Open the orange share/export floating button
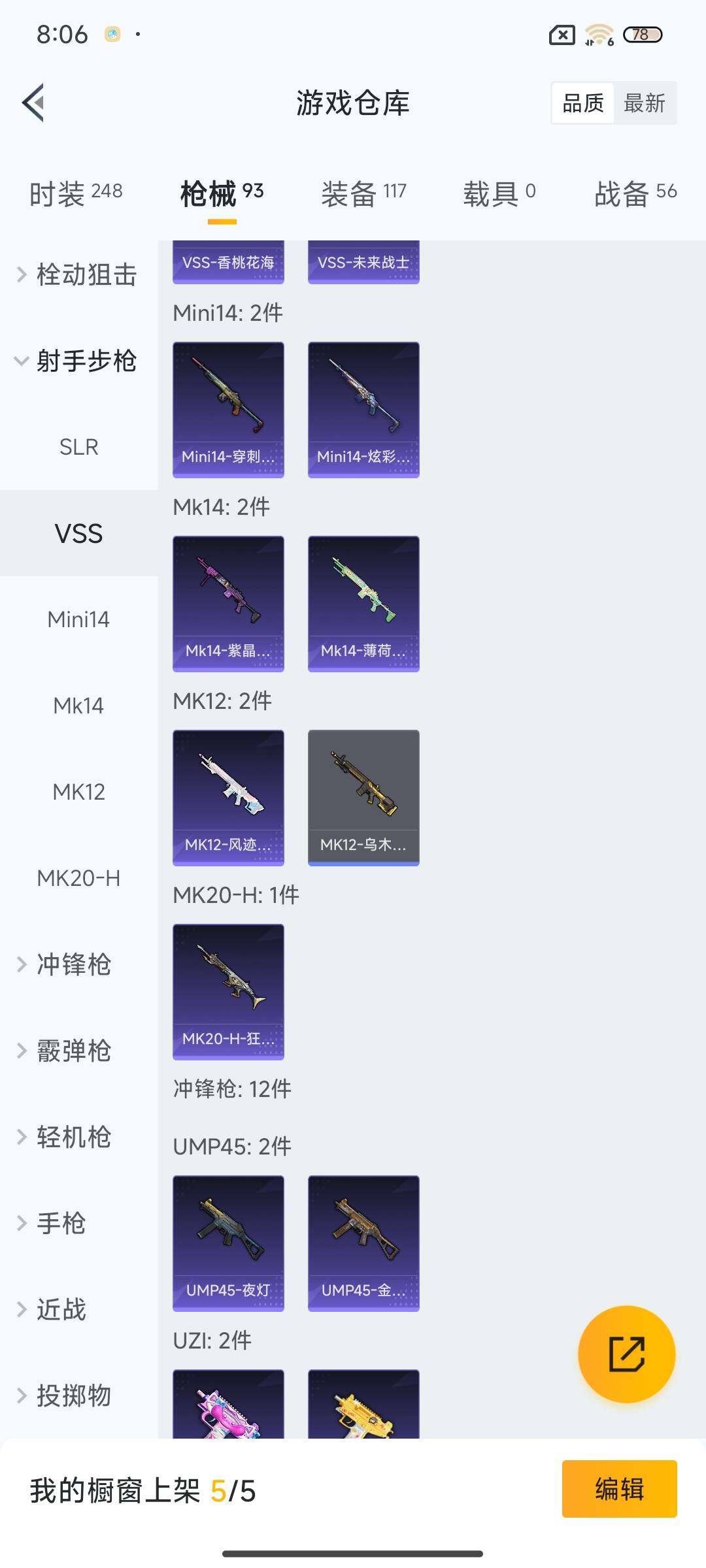Screen dimensions: 706x1568 pyautogui.click(x=627, y=1354)
